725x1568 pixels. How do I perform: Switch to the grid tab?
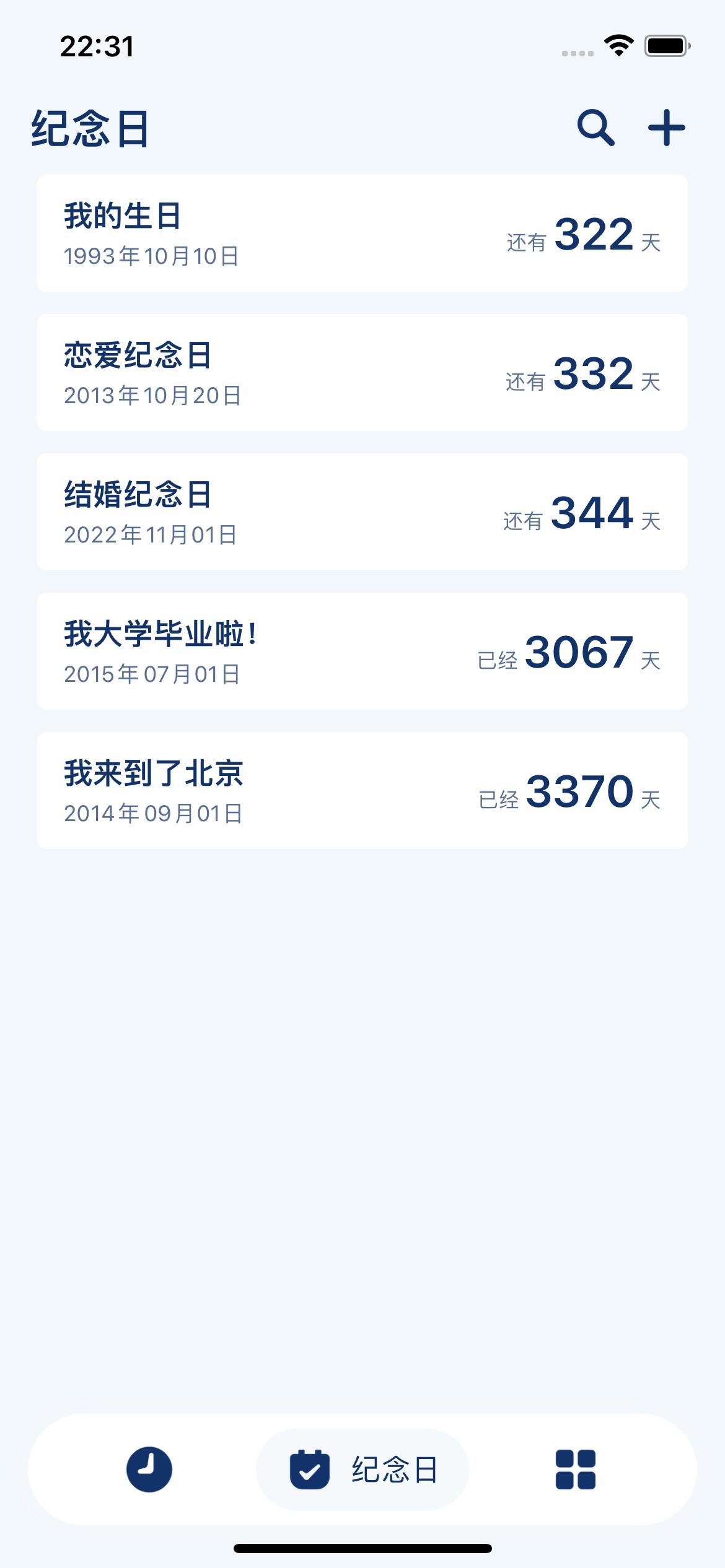(575, 1469)
